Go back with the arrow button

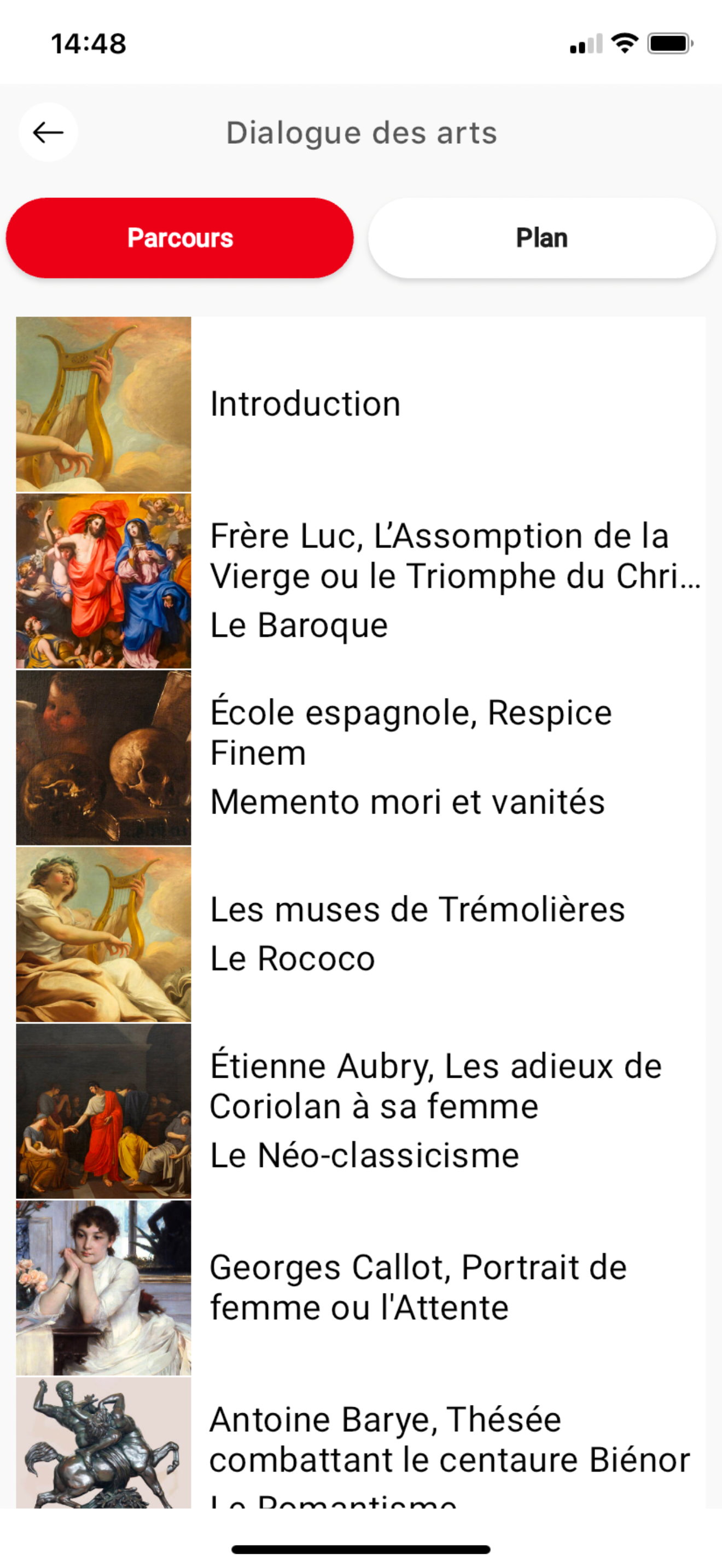click(48, 132)
